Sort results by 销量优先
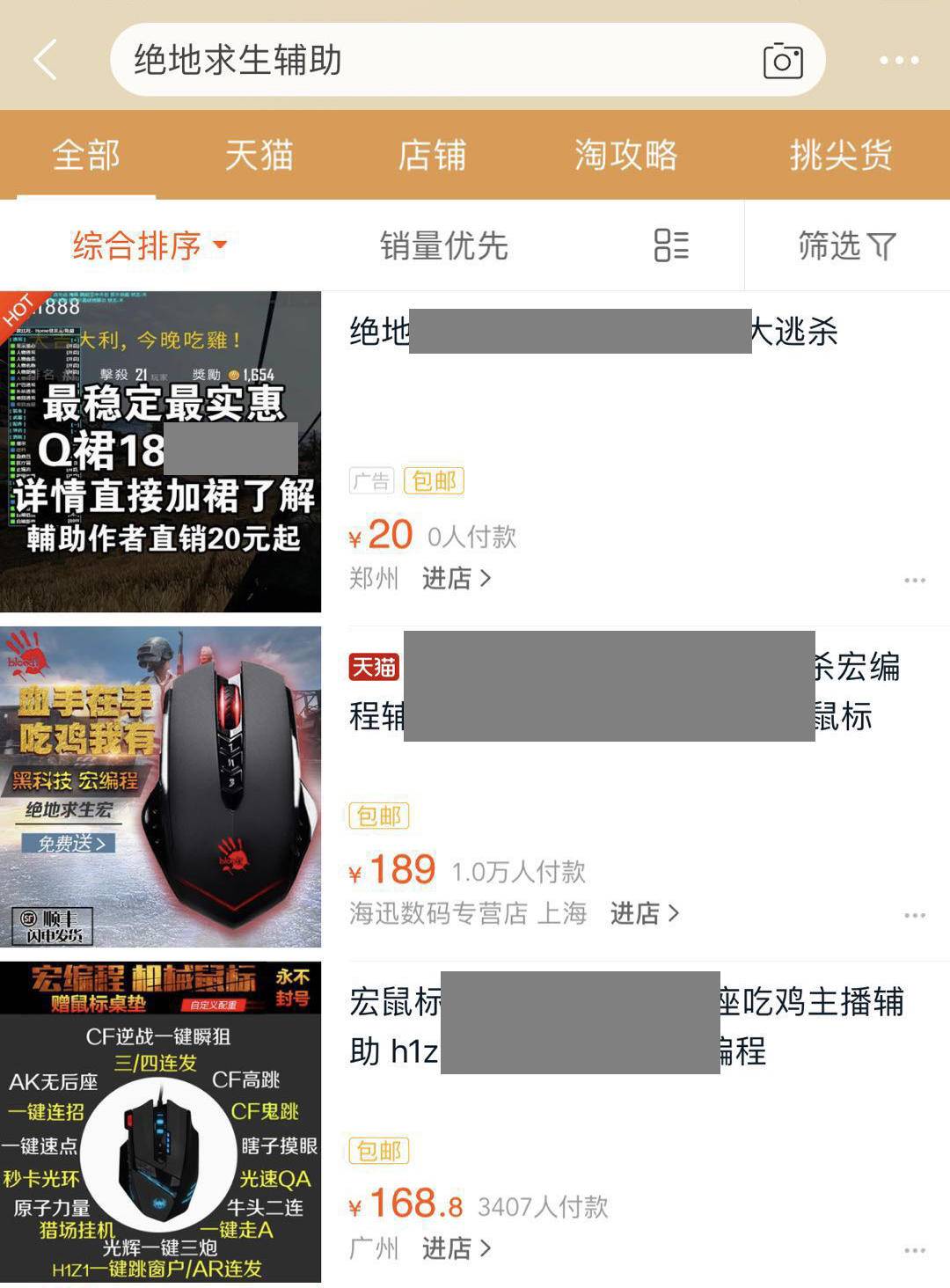The image size is (950, 1288). pos(443,245)
